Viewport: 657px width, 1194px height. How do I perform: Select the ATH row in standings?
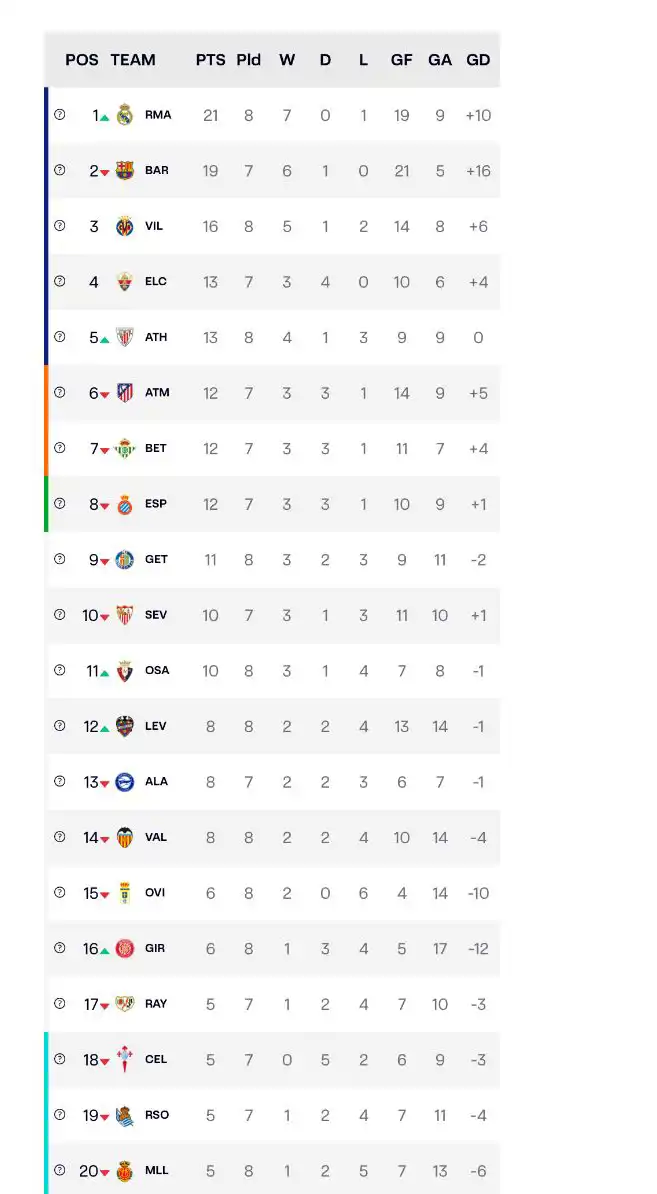(156, 337)
